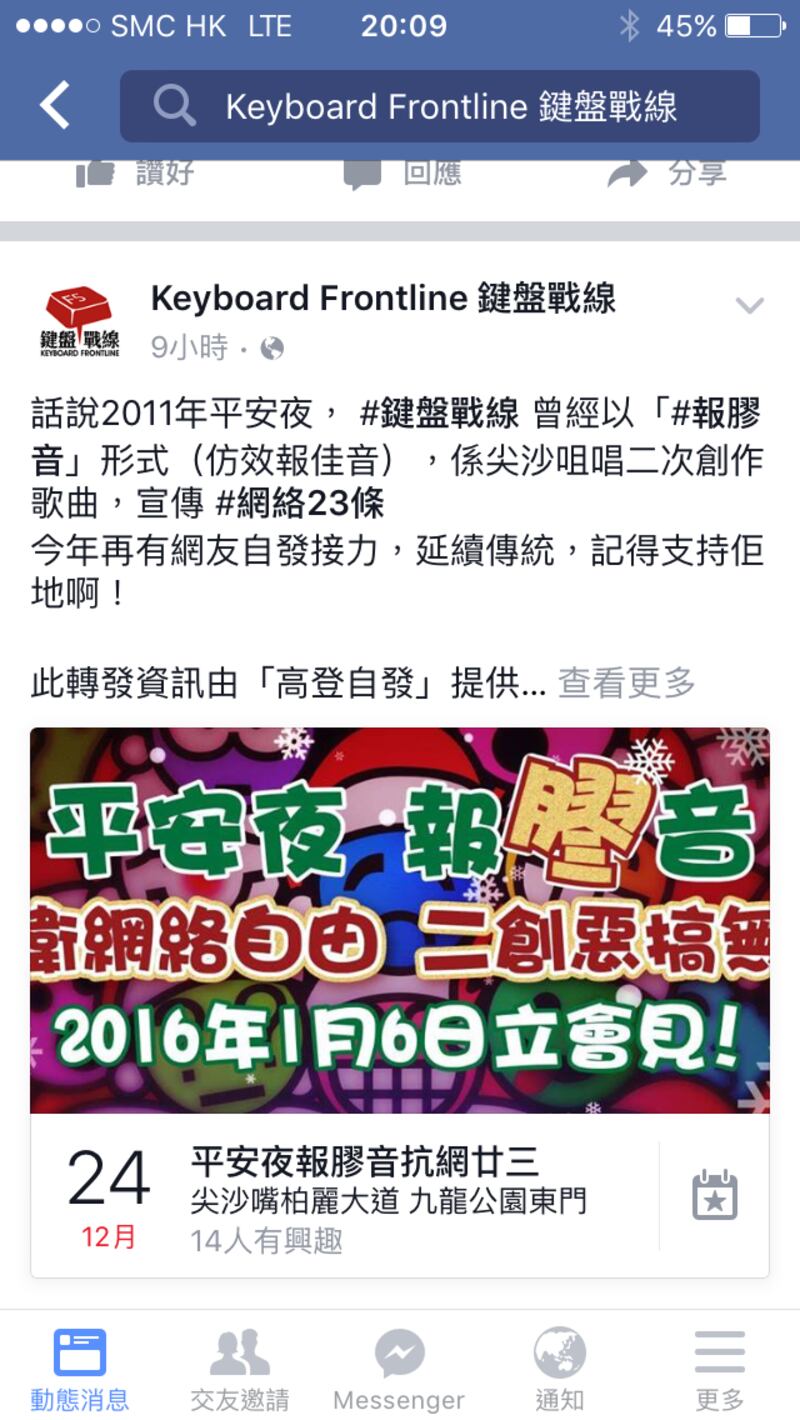
Task: Open the 通知 notifications tab
Action: 559,1370
